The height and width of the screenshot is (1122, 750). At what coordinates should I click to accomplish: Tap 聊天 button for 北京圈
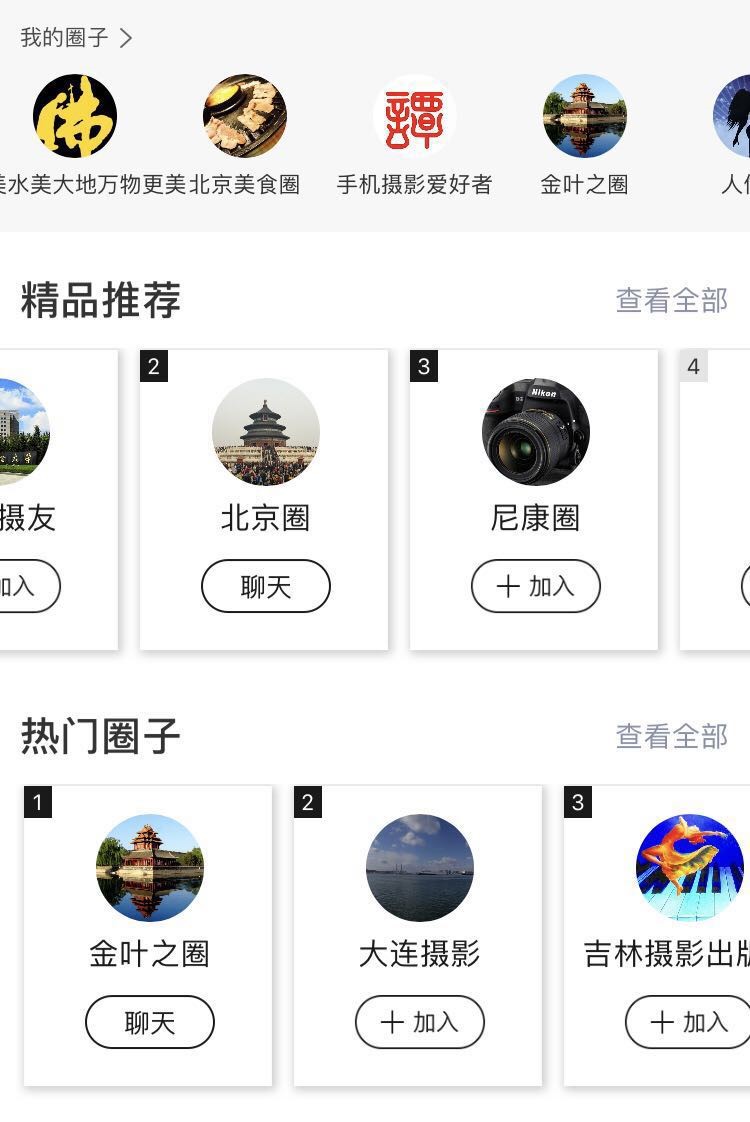point(266,586)
